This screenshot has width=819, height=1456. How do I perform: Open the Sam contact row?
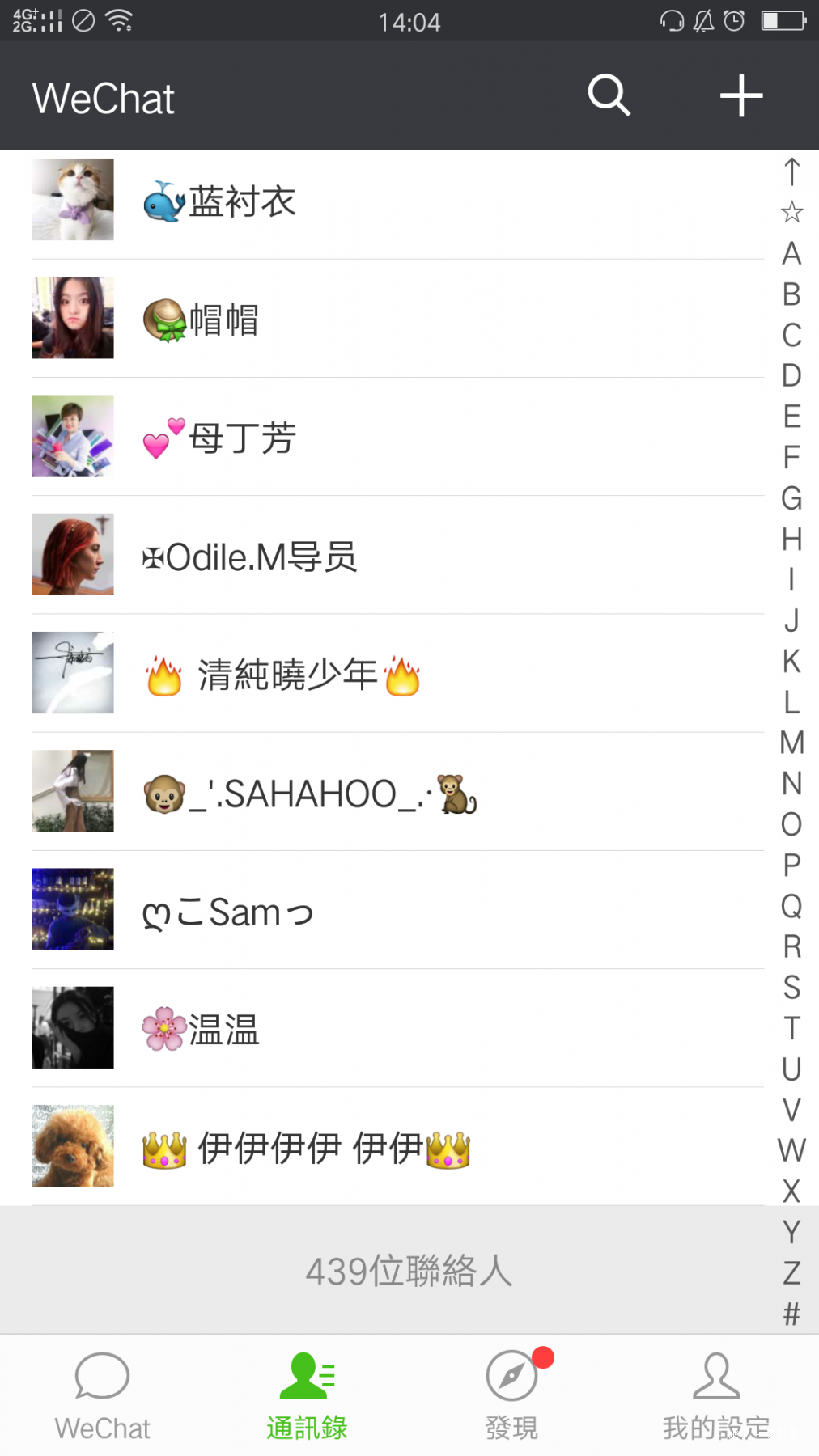397,909
